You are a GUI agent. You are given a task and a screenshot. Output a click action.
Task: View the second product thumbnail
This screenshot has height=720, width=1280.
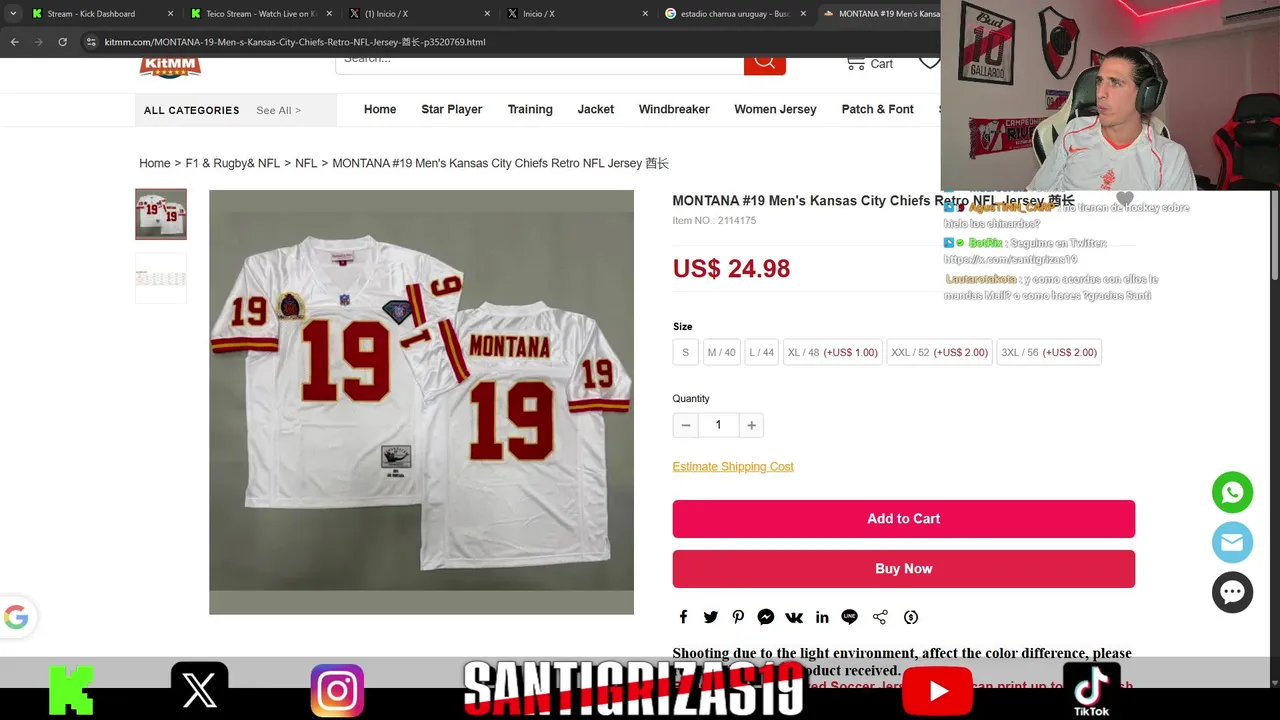coord(161,278)
